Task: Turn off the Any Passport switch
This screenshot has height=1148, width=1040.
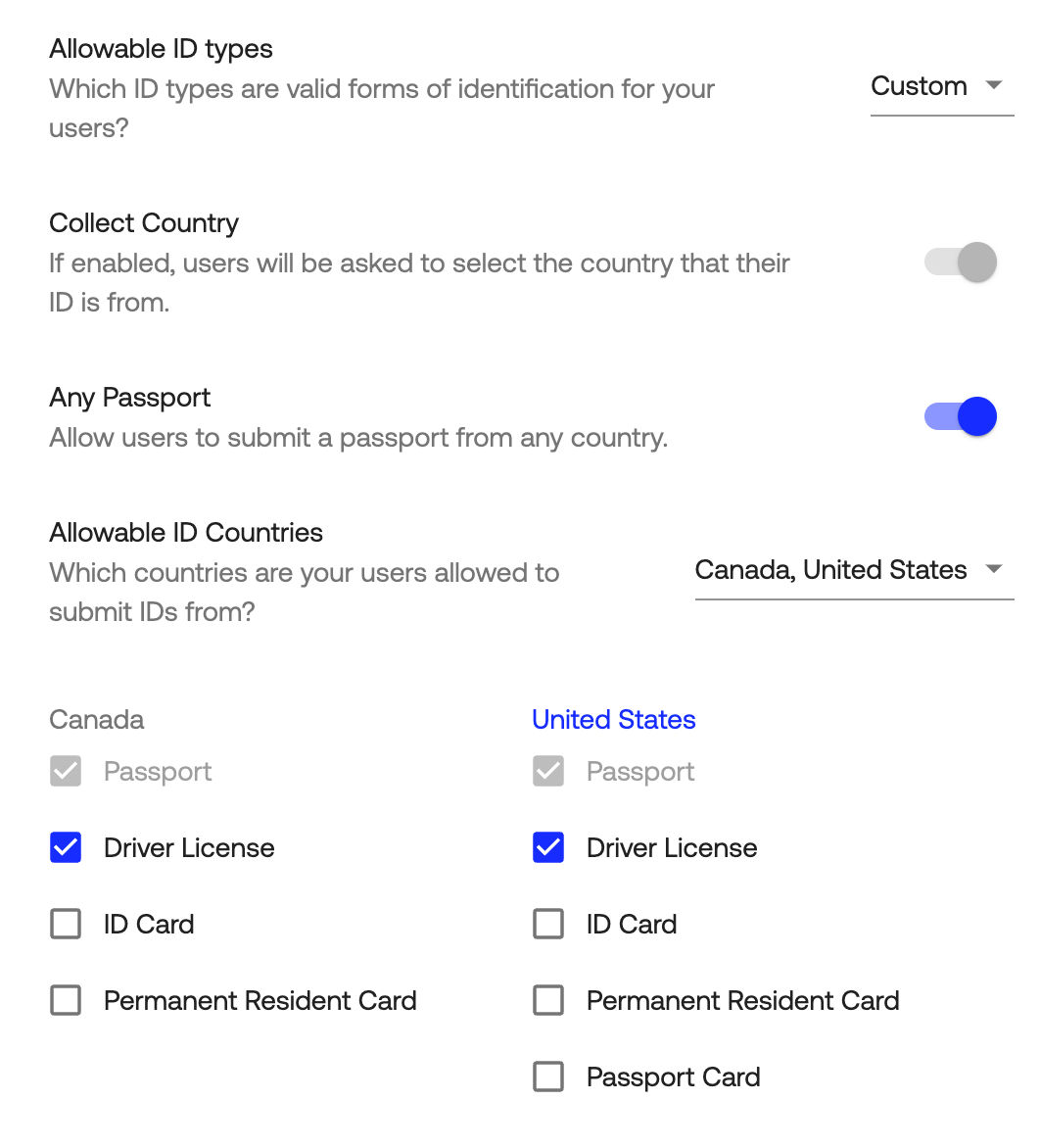Action: click(x=961, y=417)
